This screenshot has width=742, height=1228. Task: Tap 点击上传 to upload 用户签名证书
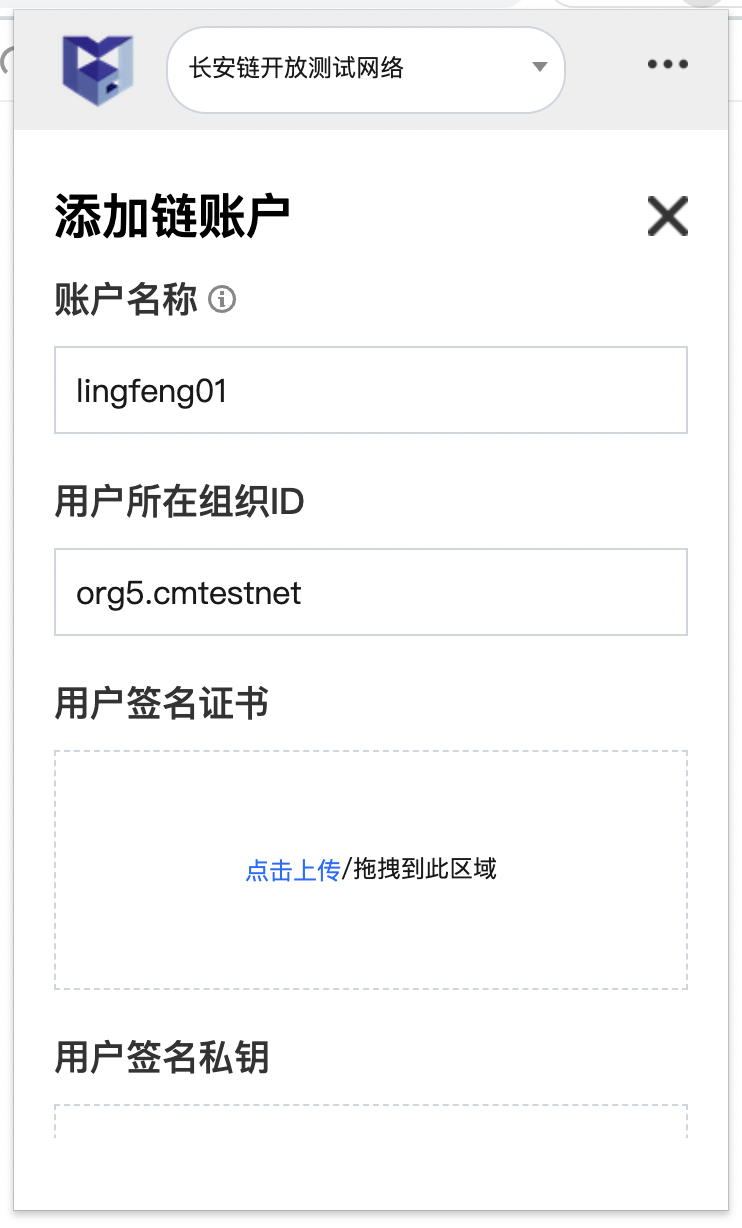(293, 870)
